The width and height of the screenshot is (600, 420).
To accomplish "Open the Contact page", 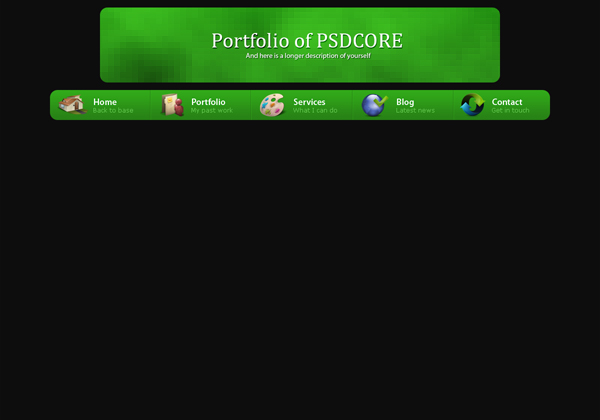I will (x=506, y=103).
